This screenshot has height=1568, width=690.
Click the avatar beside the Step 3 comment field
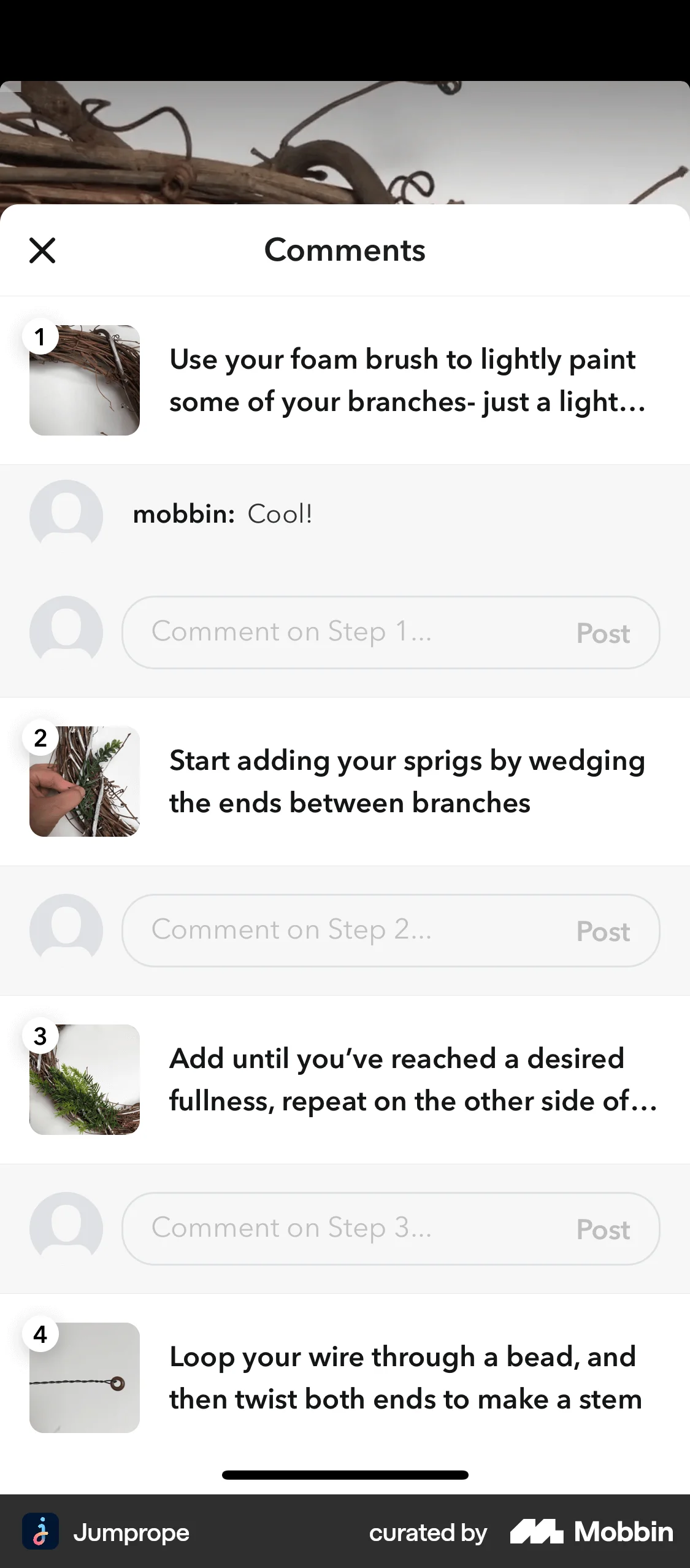click(66, 1228)
